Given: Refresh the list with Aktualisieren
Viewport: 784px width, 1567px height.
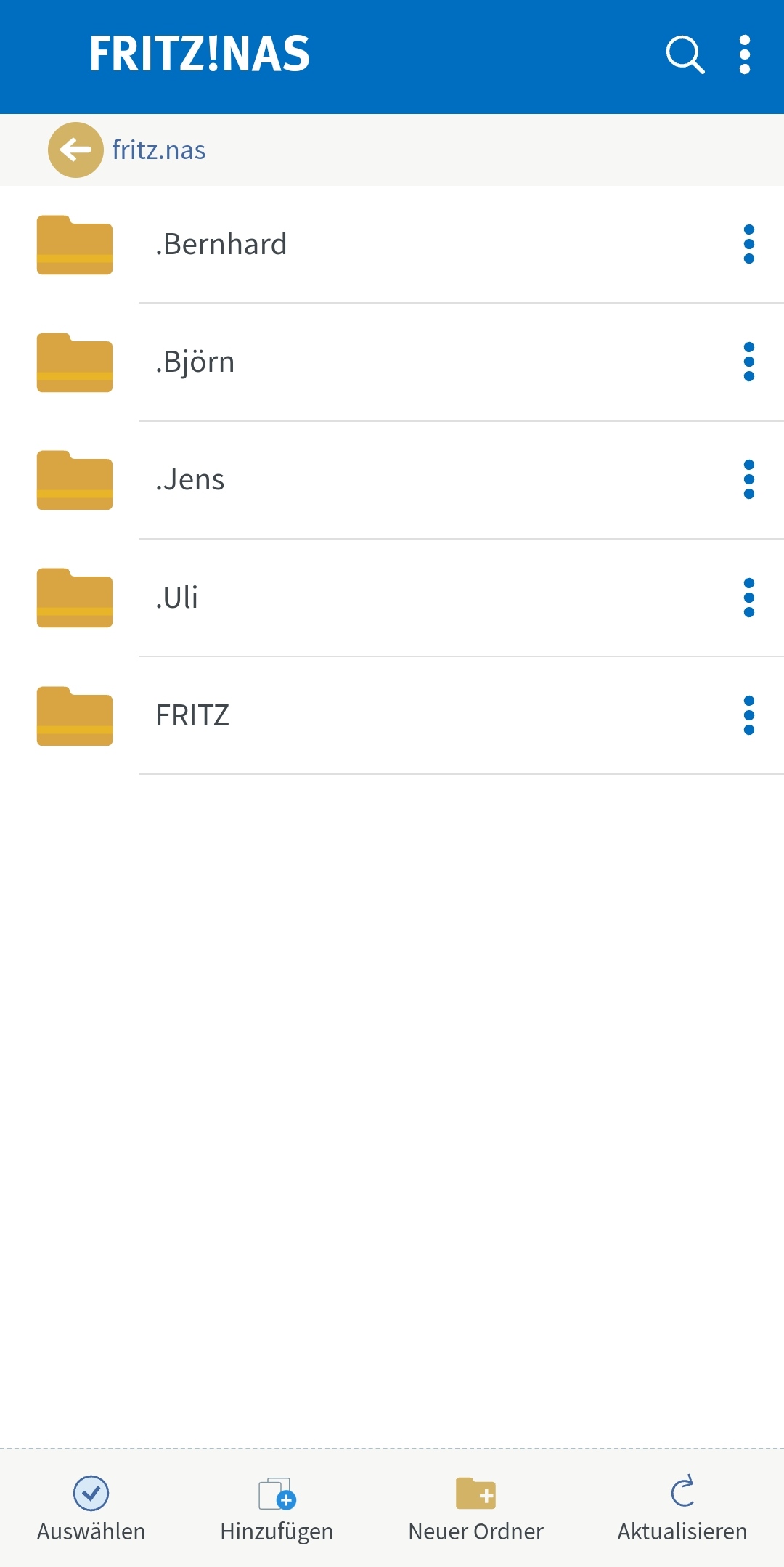Looking at the screenshot, I should [x=682, y=1507].
